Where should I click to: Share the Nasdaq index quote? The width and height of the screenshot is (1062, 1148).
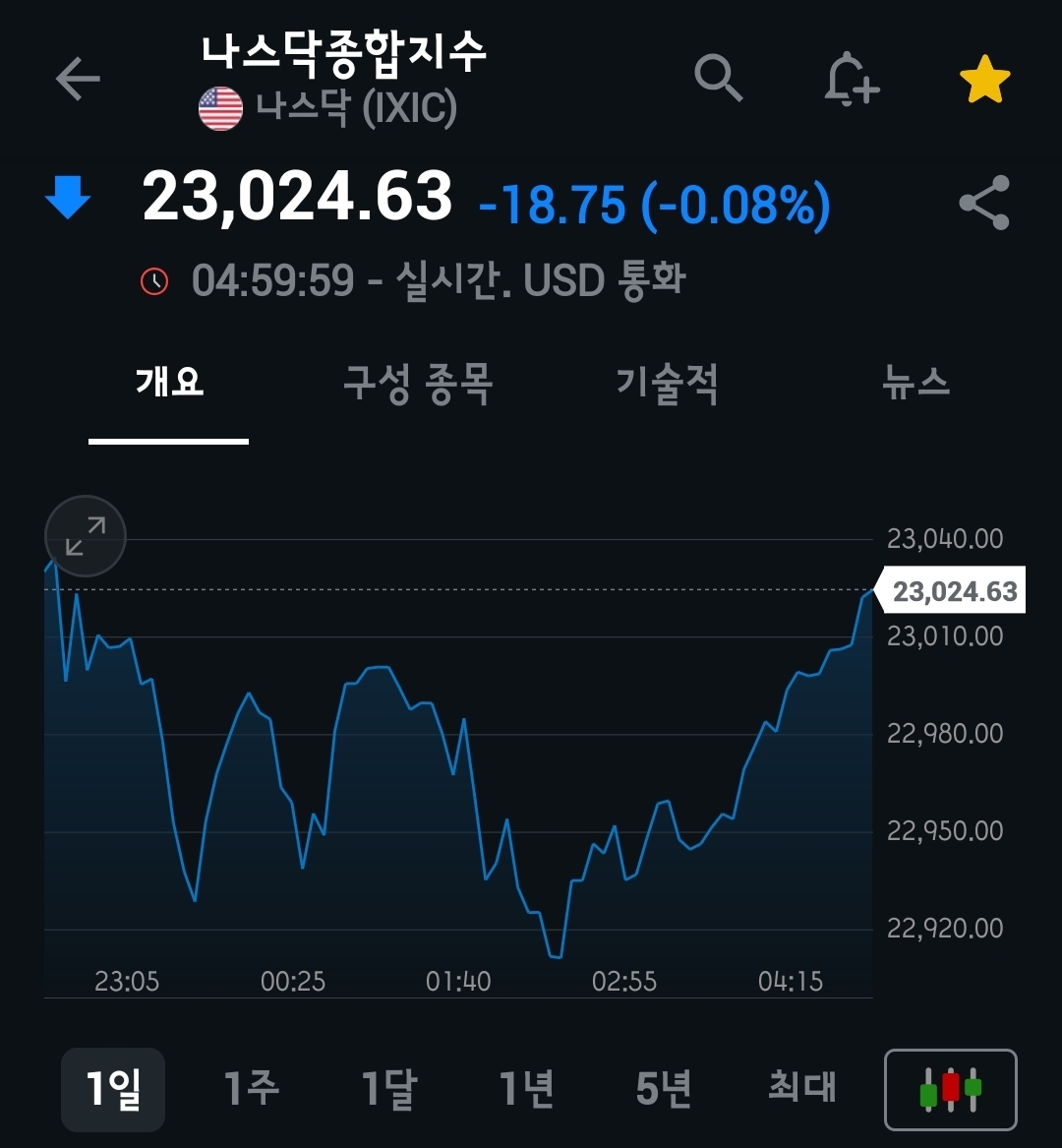[984, 203]
